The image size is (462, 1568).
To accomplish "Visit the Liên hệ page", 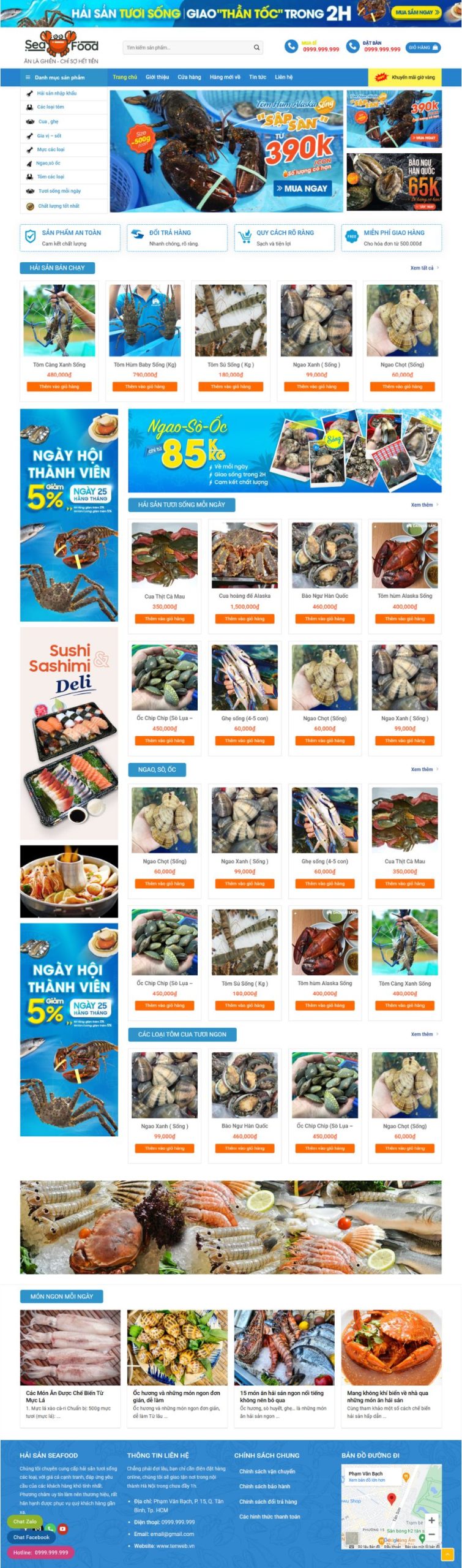I will [x=284, y=77].
